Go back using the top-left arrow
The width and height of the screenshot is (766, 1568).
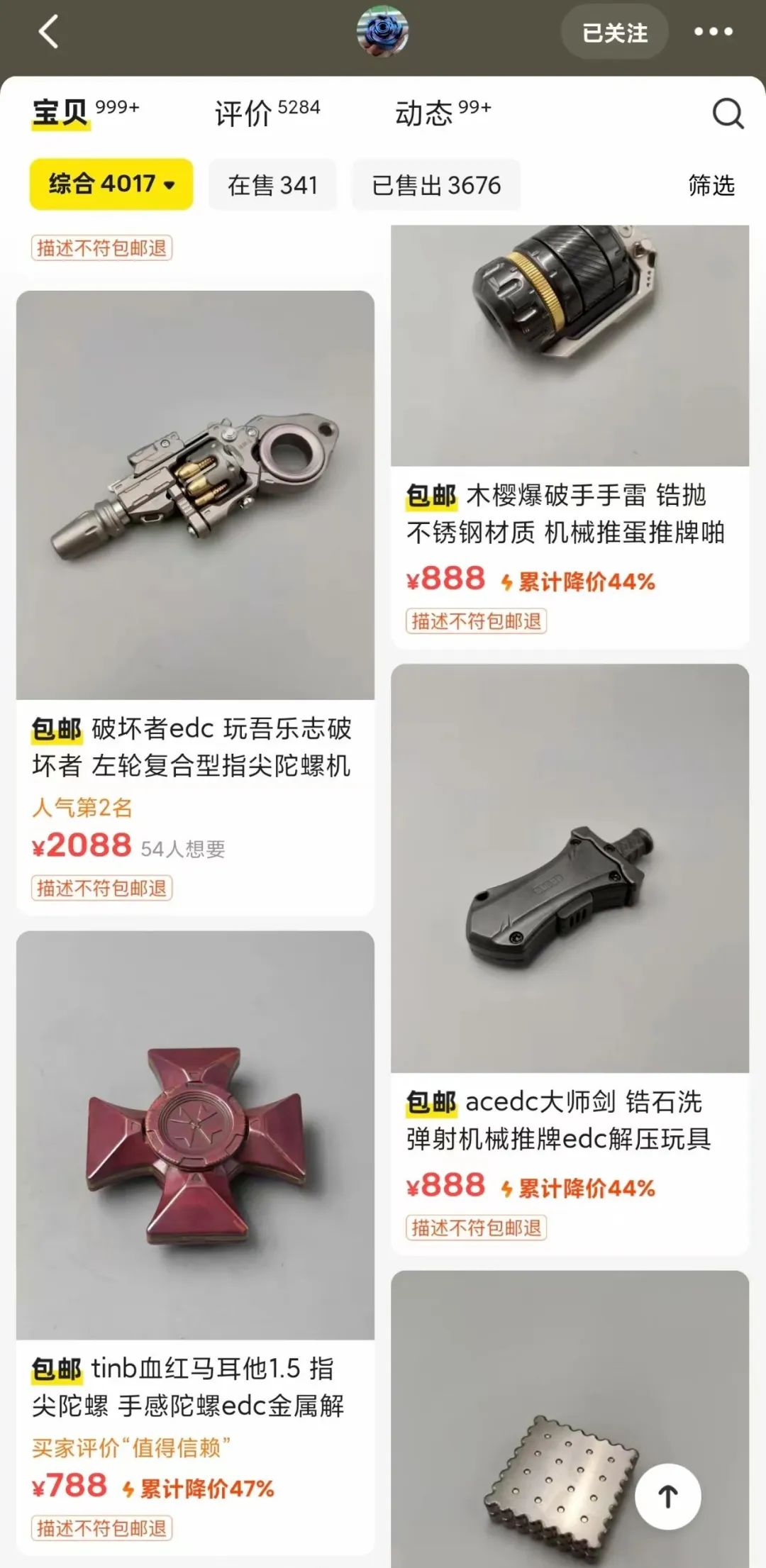(x=48, y=33)
